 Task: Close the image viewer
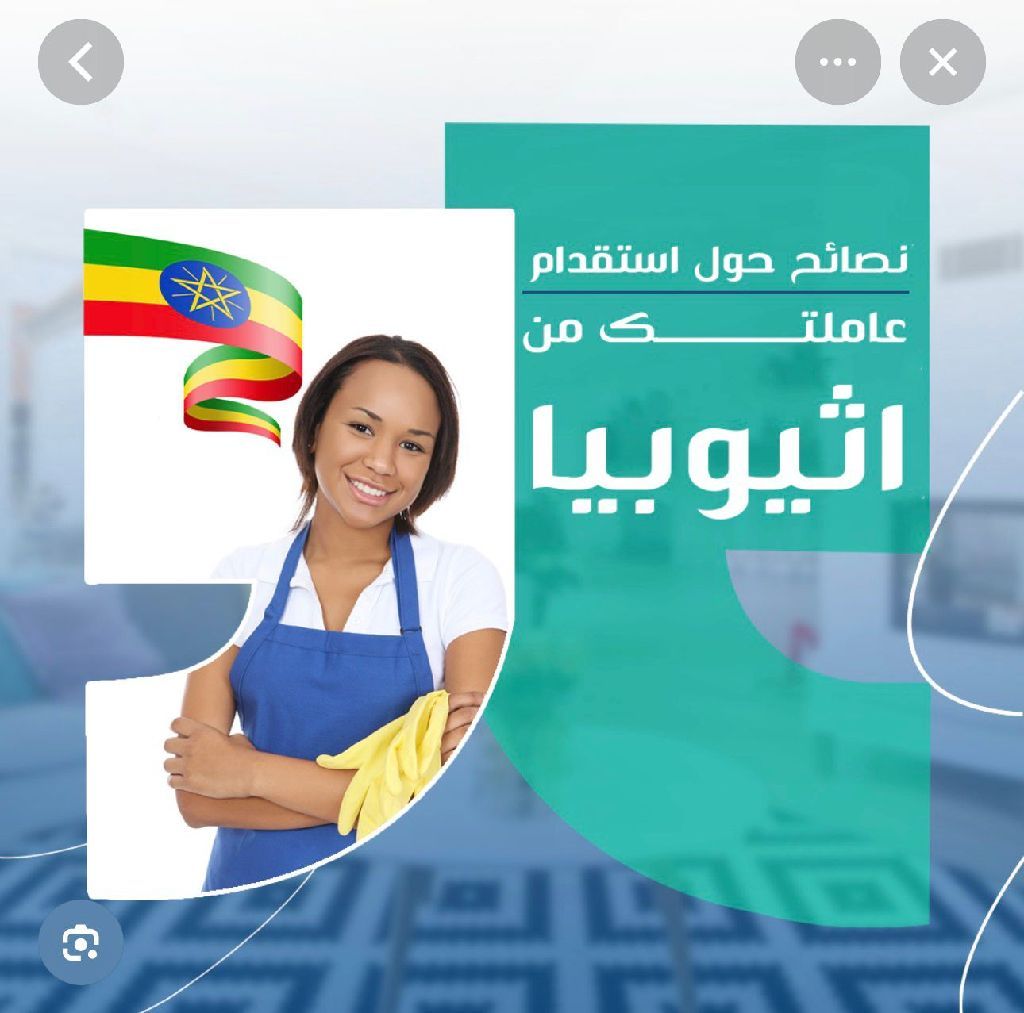[942, 63]
